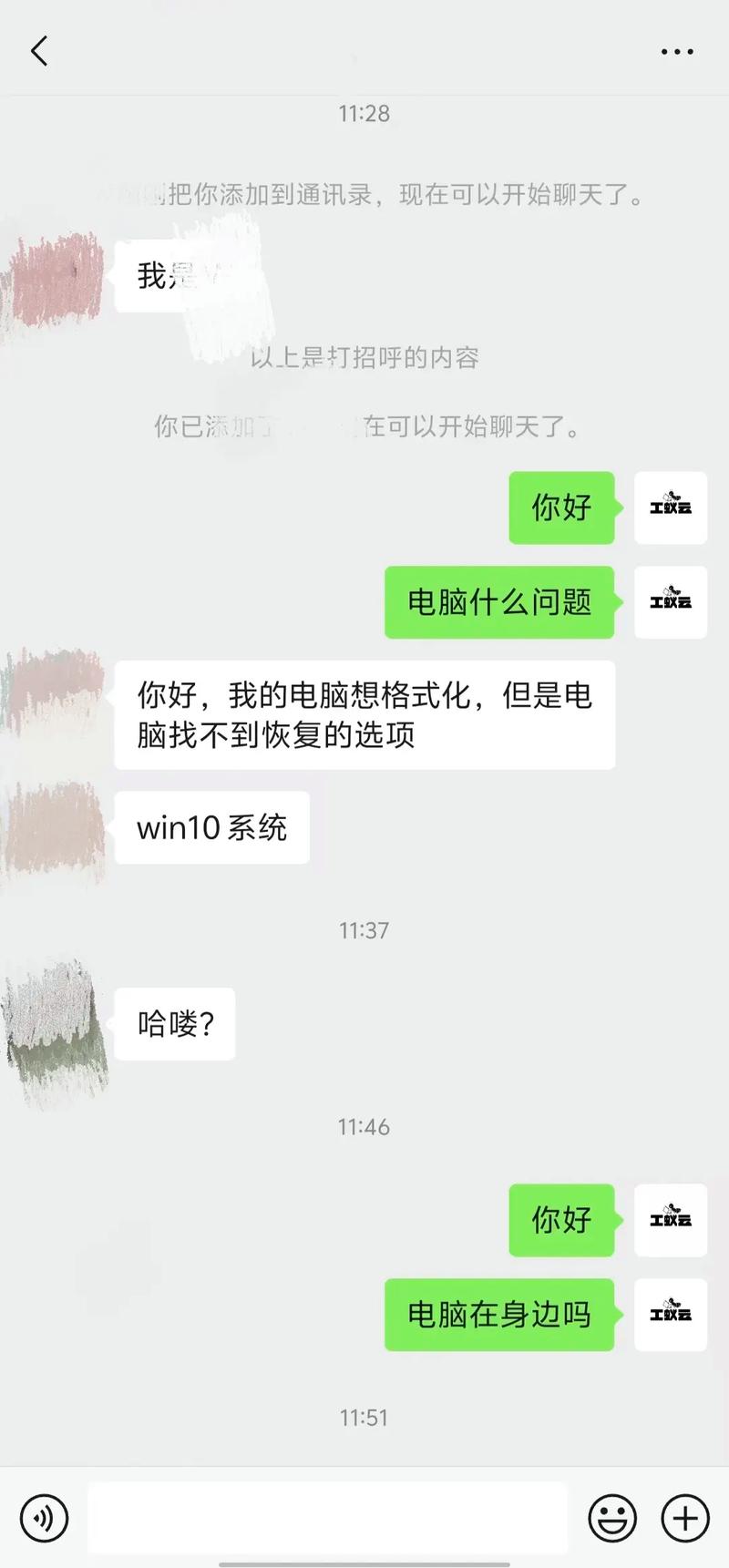Tap the green 你好 message near 11:46
The width and height of the screenshot is (729, 1568).
coord(561,1222)
